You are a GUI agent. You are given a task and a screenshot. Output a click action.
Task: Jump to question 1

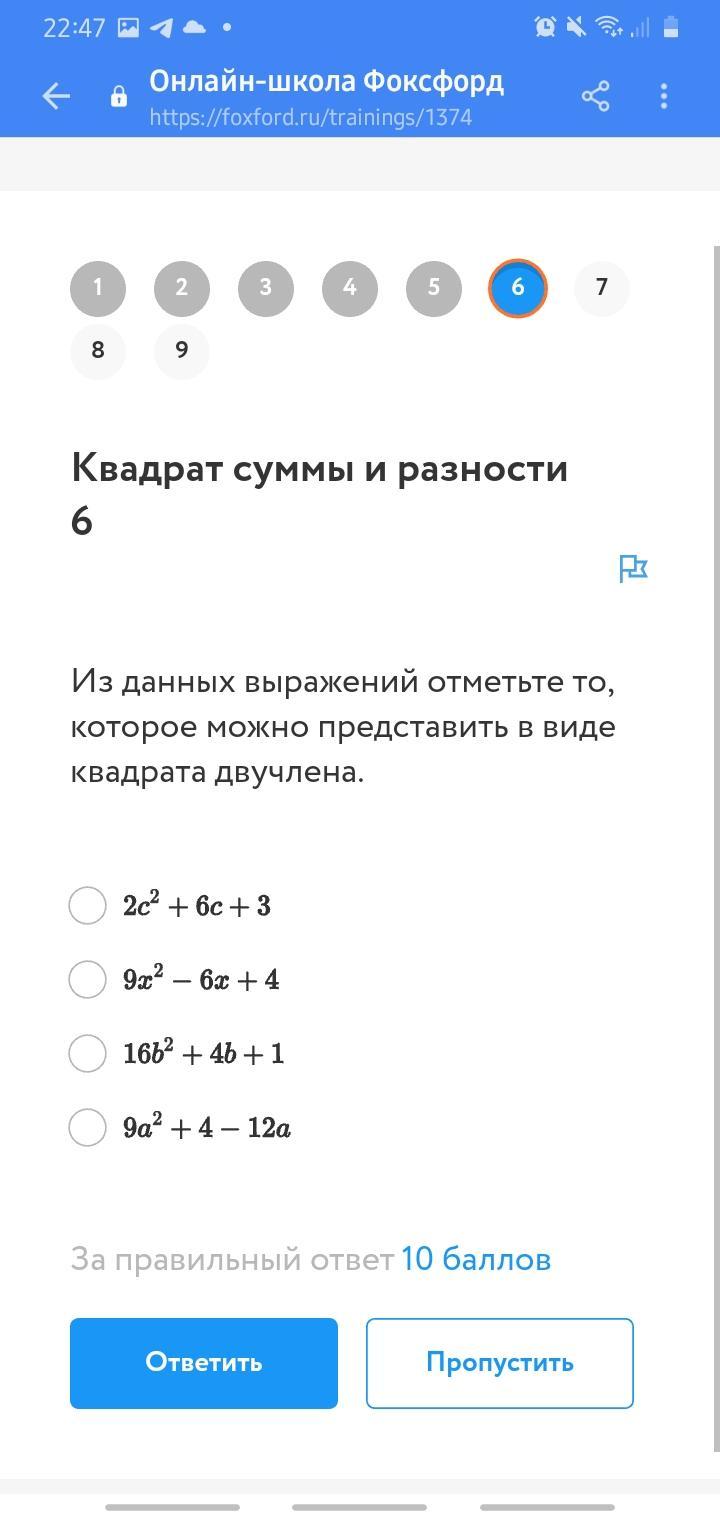click(98, 288)
